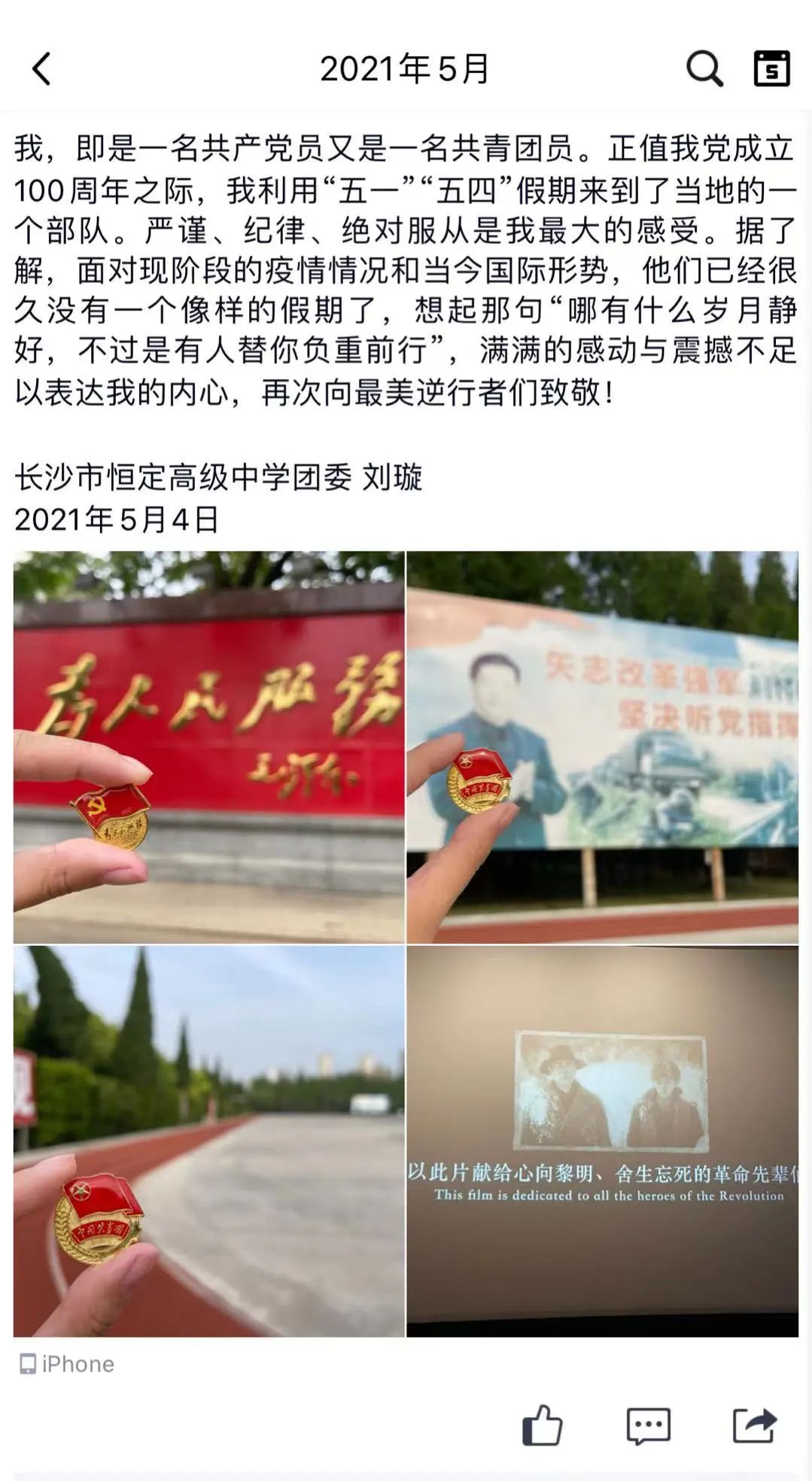Comment on this post
The width and height of the screenshot is (812, 1481).
pyautogui.click(x=648, y=1425)
